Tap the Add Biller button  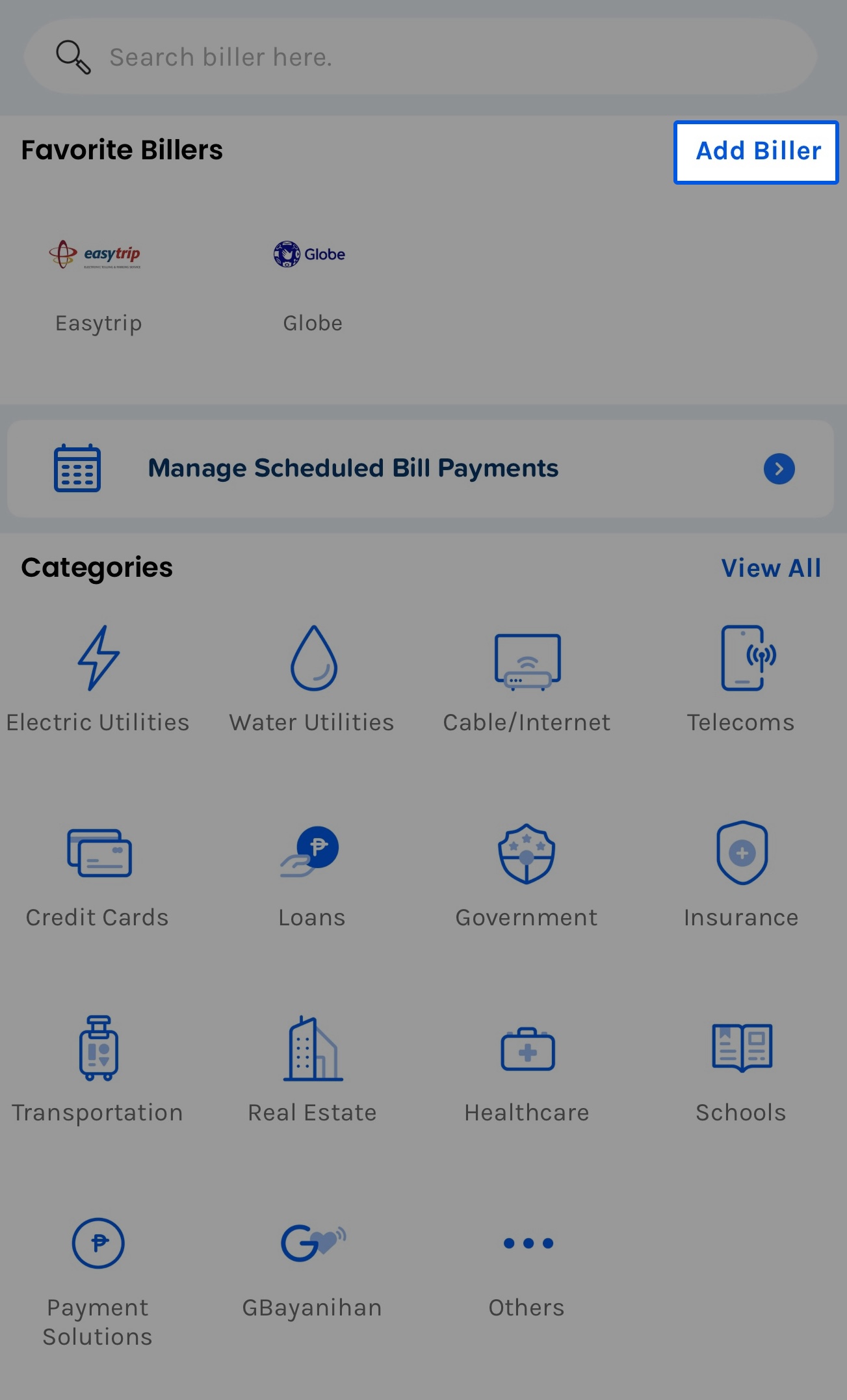pyautogui.click(x=756, y=152)
